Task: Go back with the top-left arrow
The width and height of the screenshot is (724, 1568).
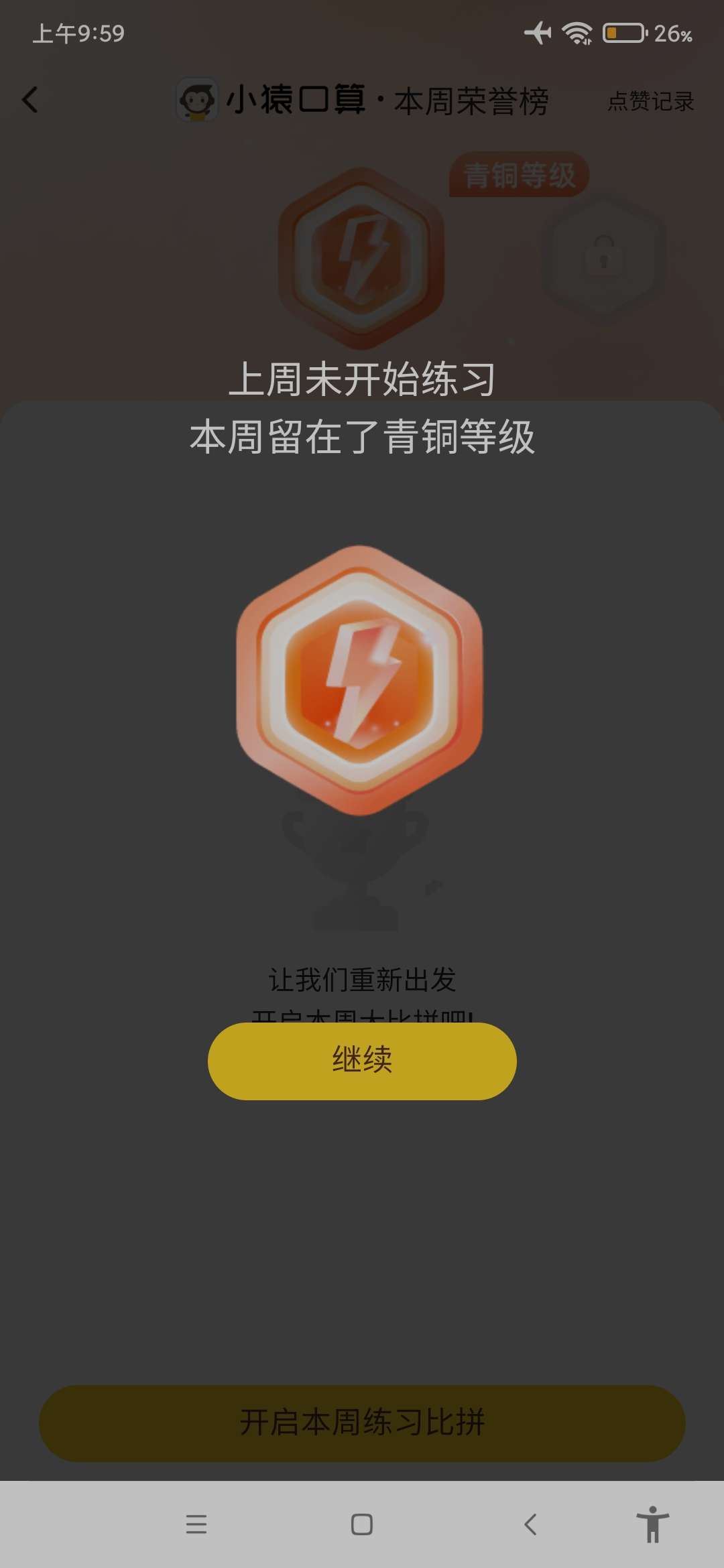Action: click(x=30, y=101)
